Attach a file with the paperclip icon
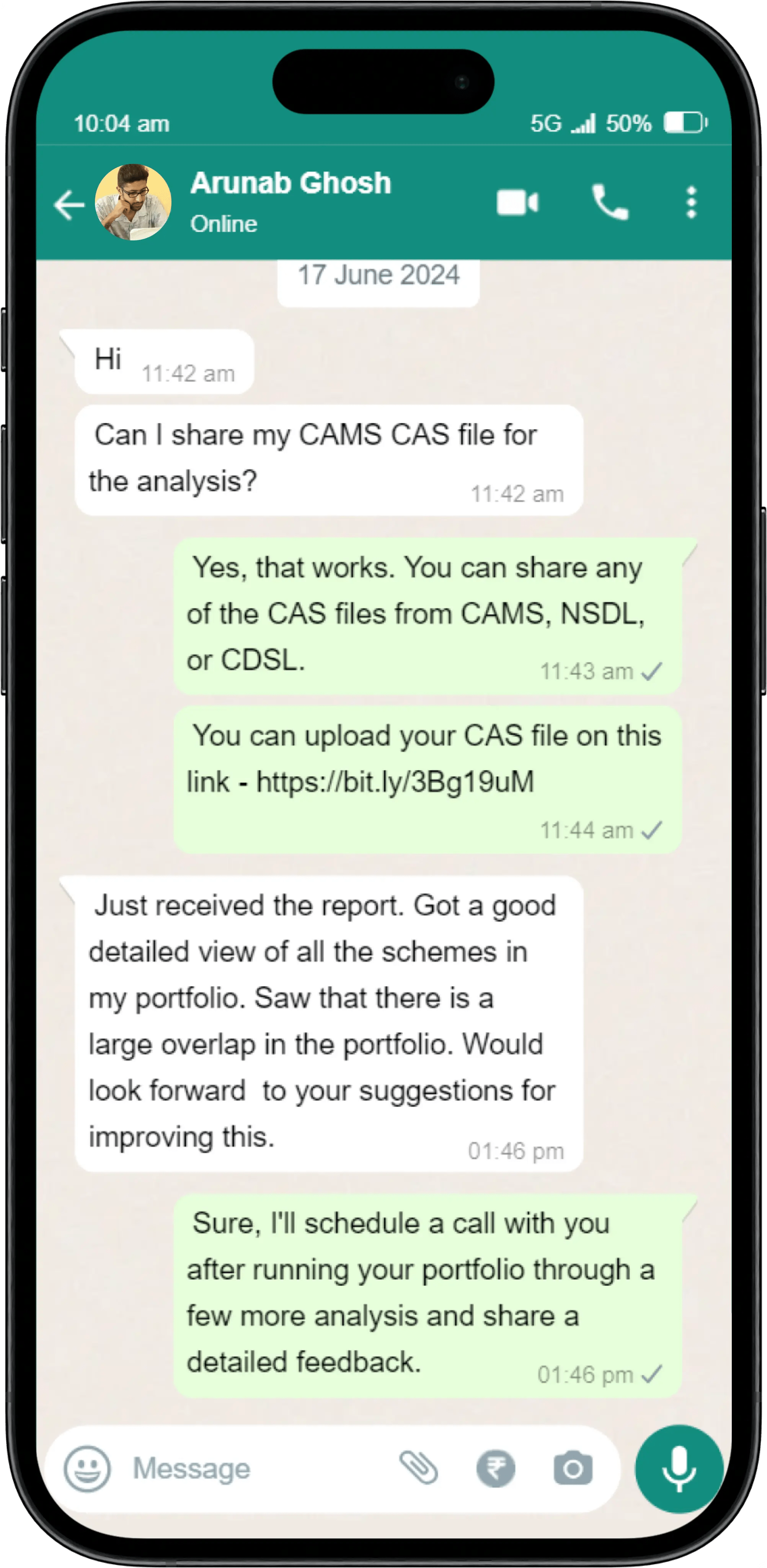 [x=418, y=1468]
